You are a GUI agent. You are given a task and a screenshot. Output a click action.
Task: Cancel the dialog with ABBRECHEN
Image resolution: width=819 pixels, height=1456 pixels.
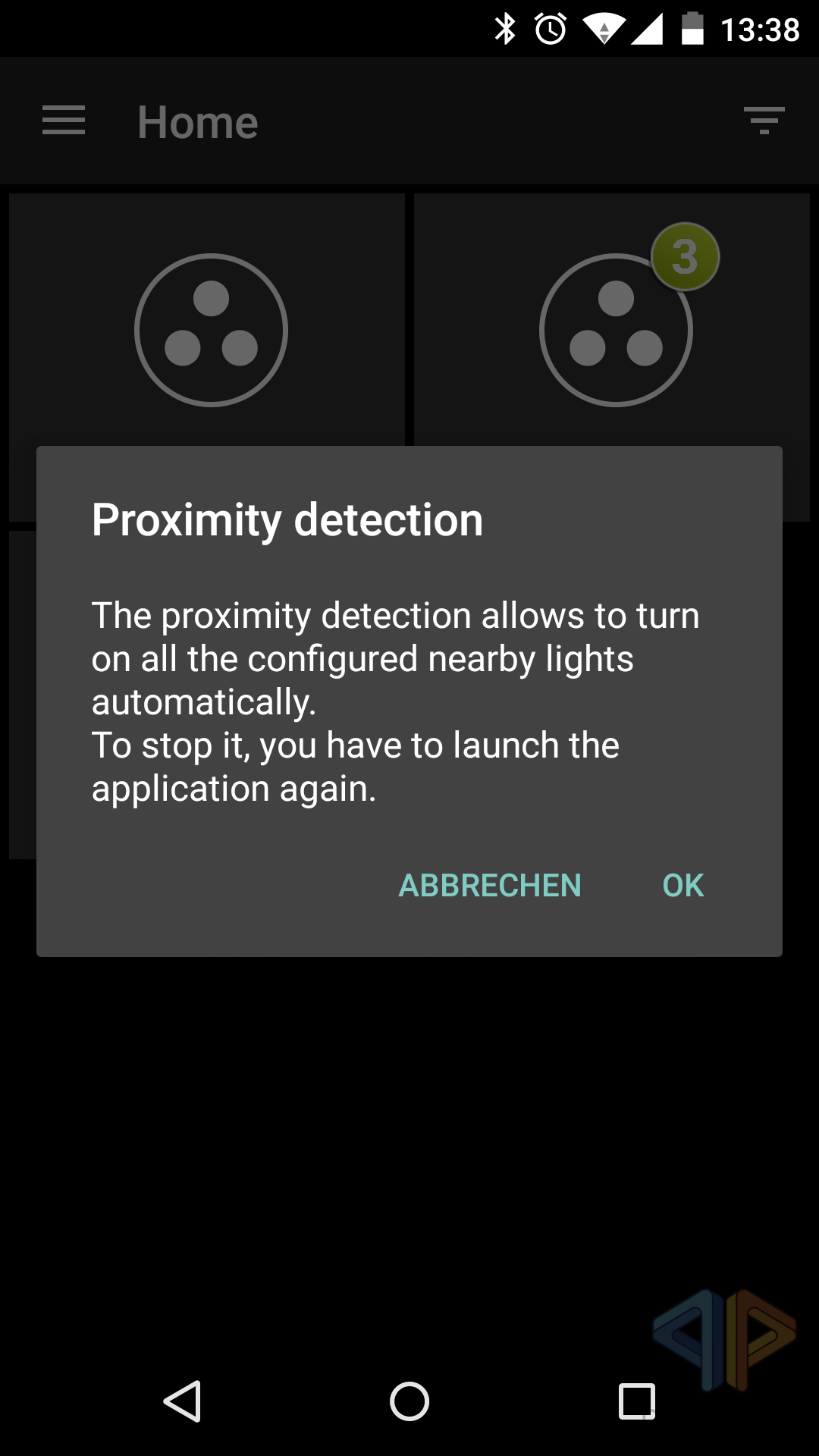[x=490, y=885]
